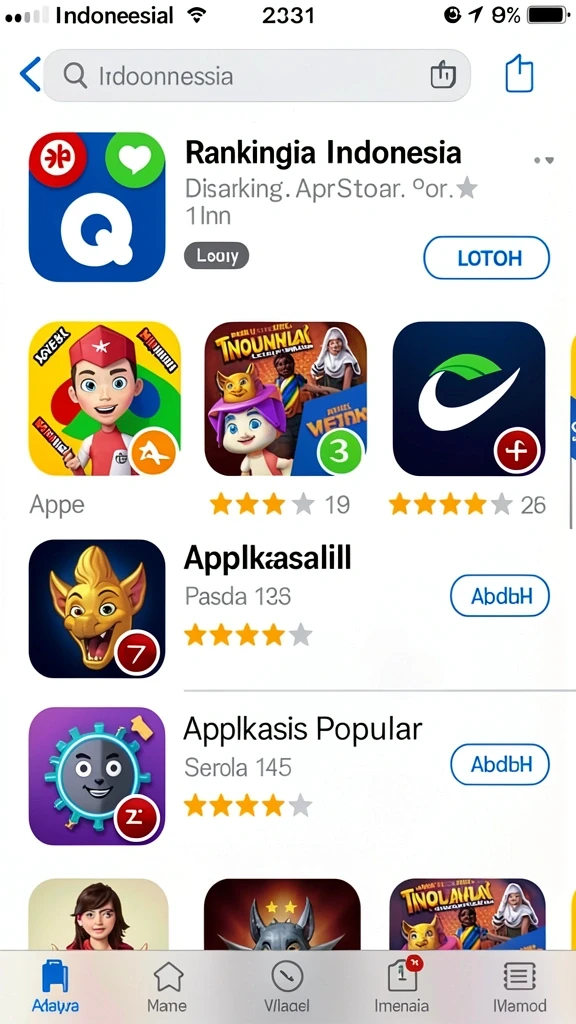Open the more options dots beside Rankingia Indonesia
The width and height of the screenshot is (576, 1024).
pos(543,159)
